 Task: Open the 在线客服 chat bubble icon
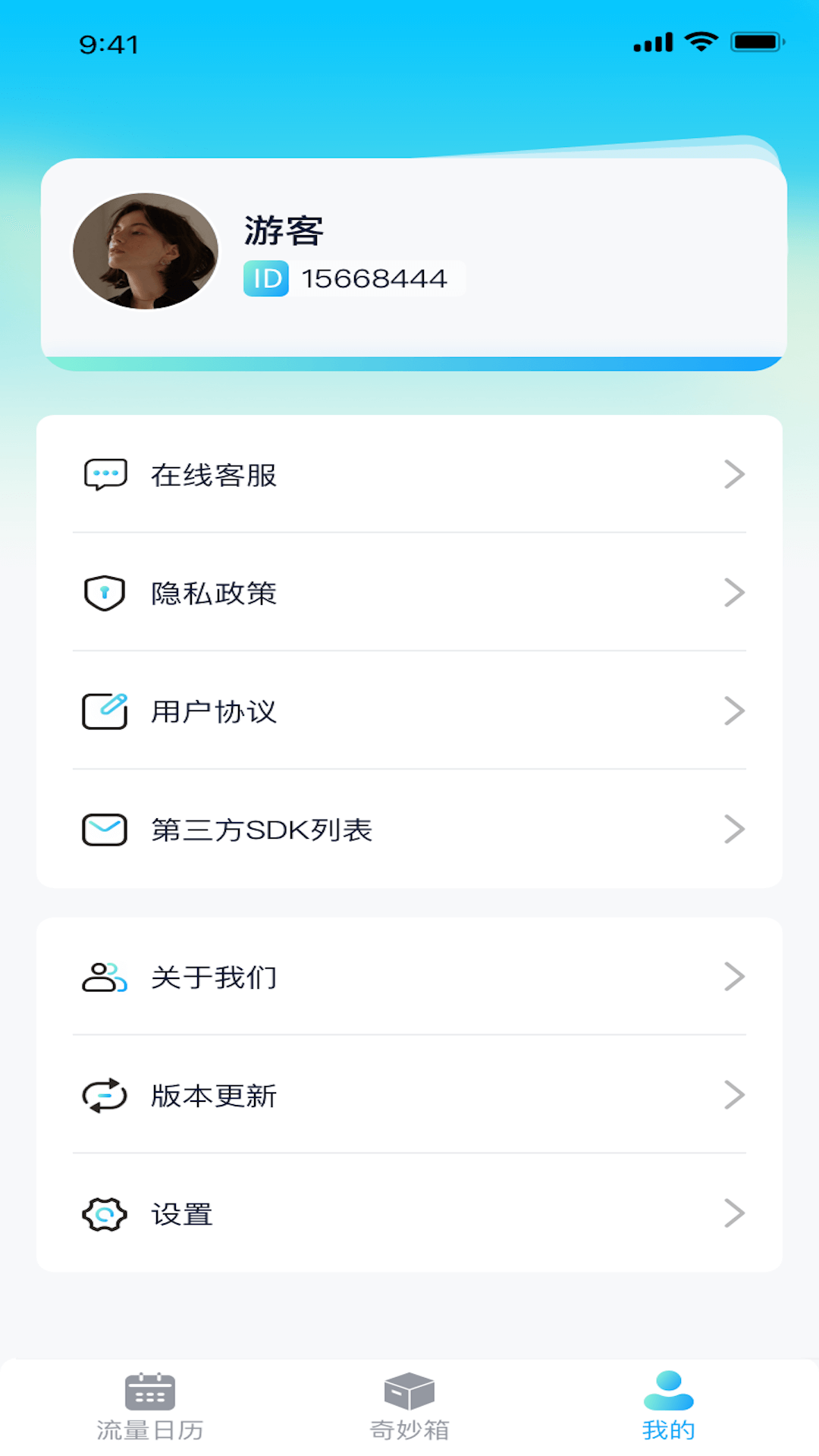click(105, 475)
